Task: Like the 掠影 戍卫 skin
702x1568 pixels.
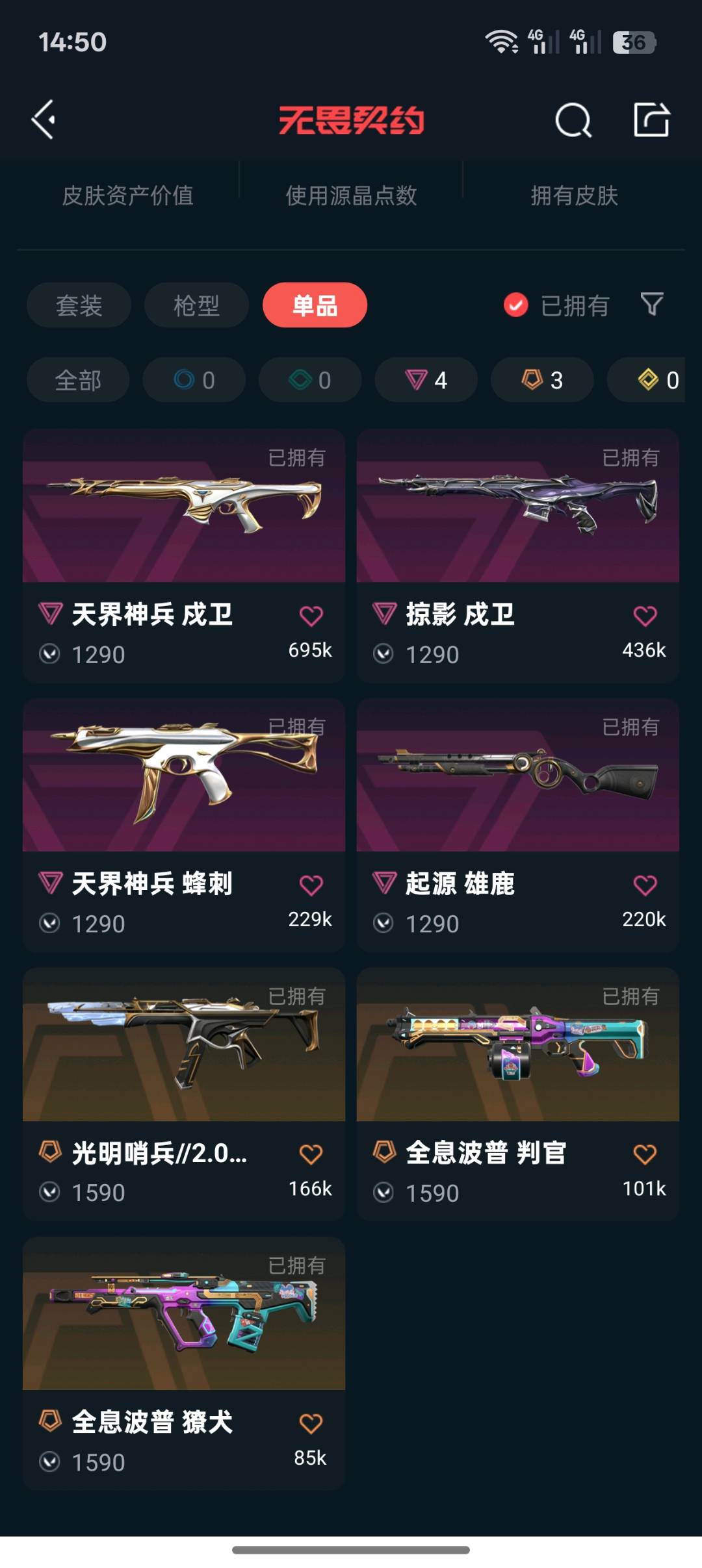Action: (645, 616)
